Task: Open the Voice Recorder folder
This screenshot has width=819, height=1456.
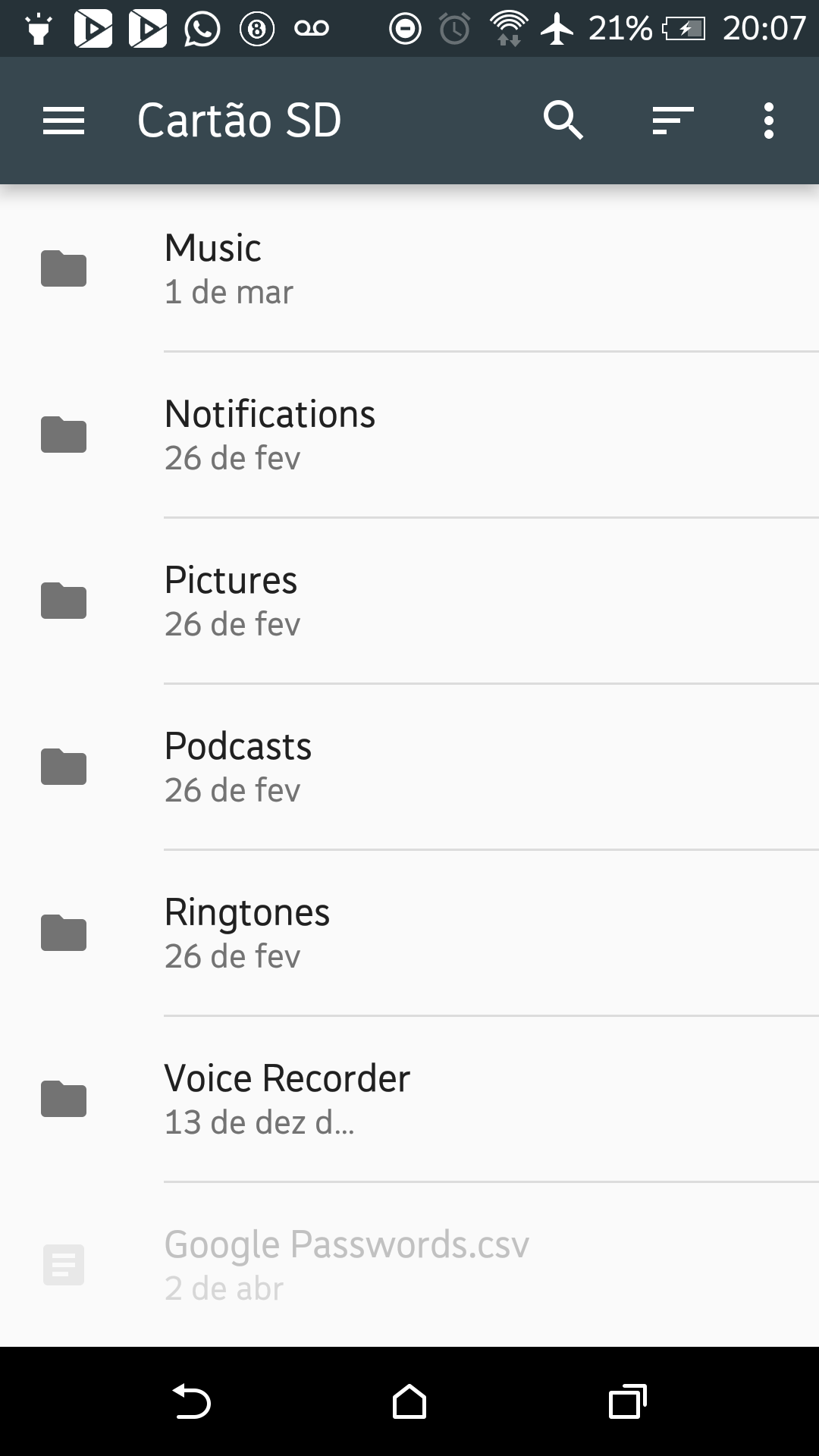Action: 409,1100
